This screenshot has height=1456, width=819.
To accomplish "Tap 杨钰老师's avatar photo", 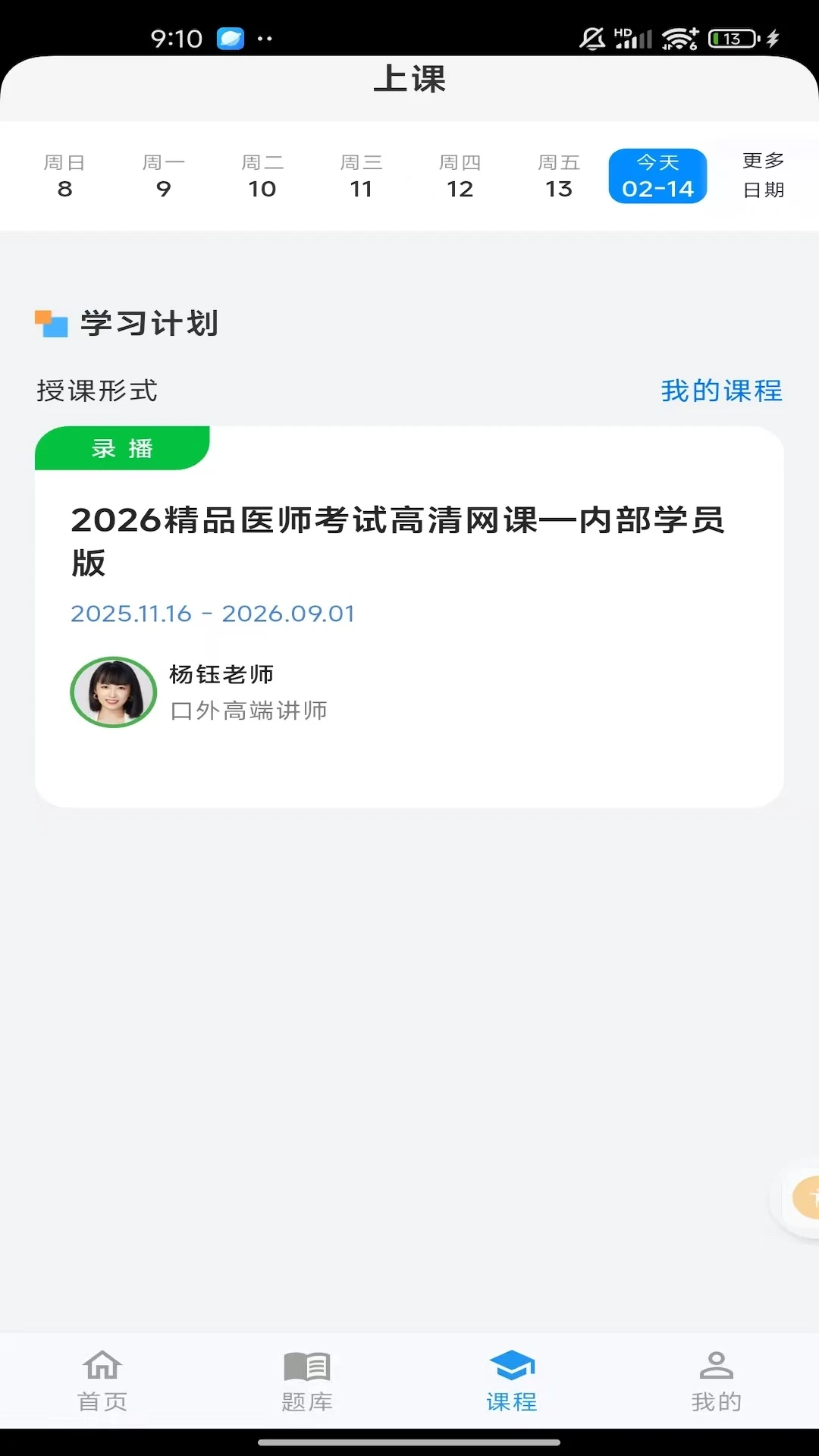I will point(113,692).
